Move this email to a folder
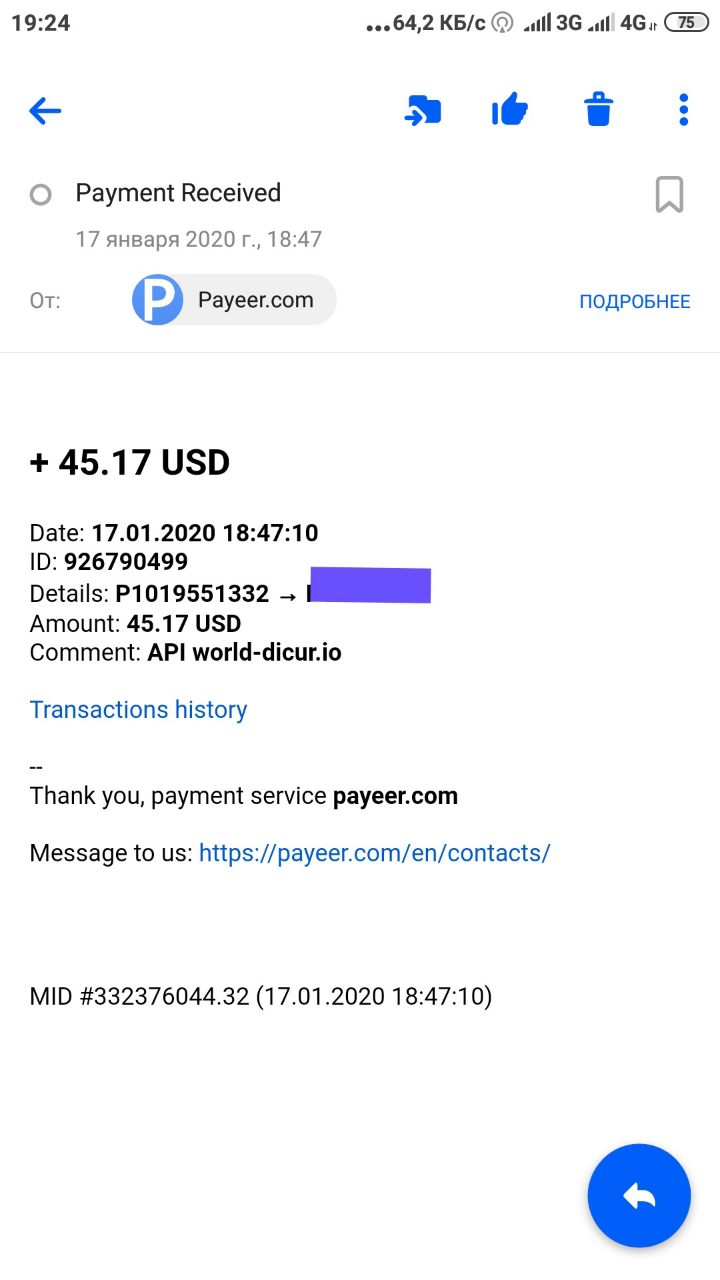 [x=422, y=110]
